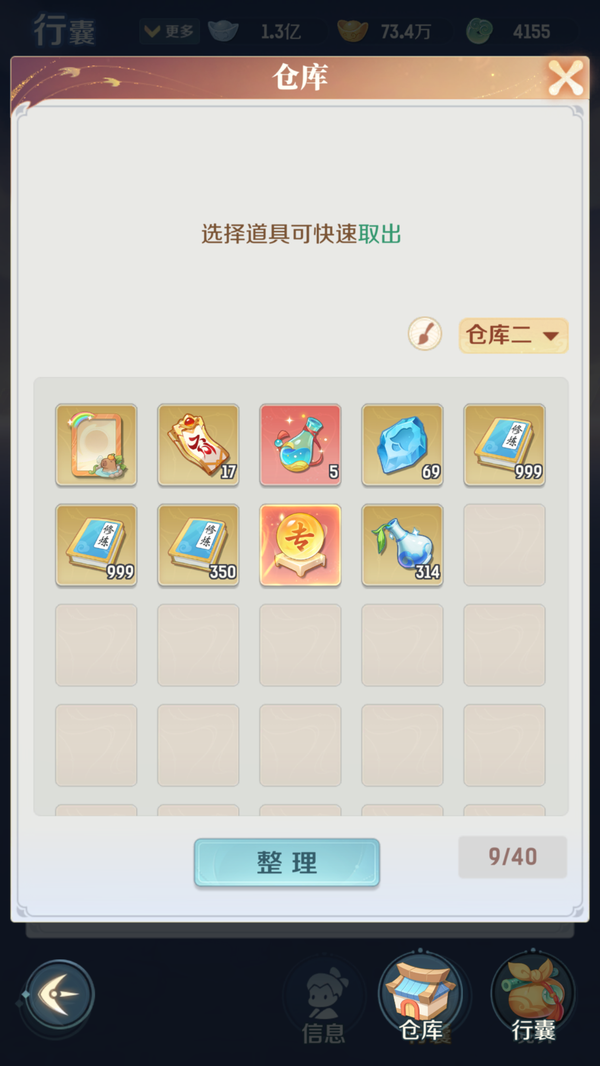600x1066 pixels.
Task: Select the blue crystal item with count 69
Action: point(402,445)
